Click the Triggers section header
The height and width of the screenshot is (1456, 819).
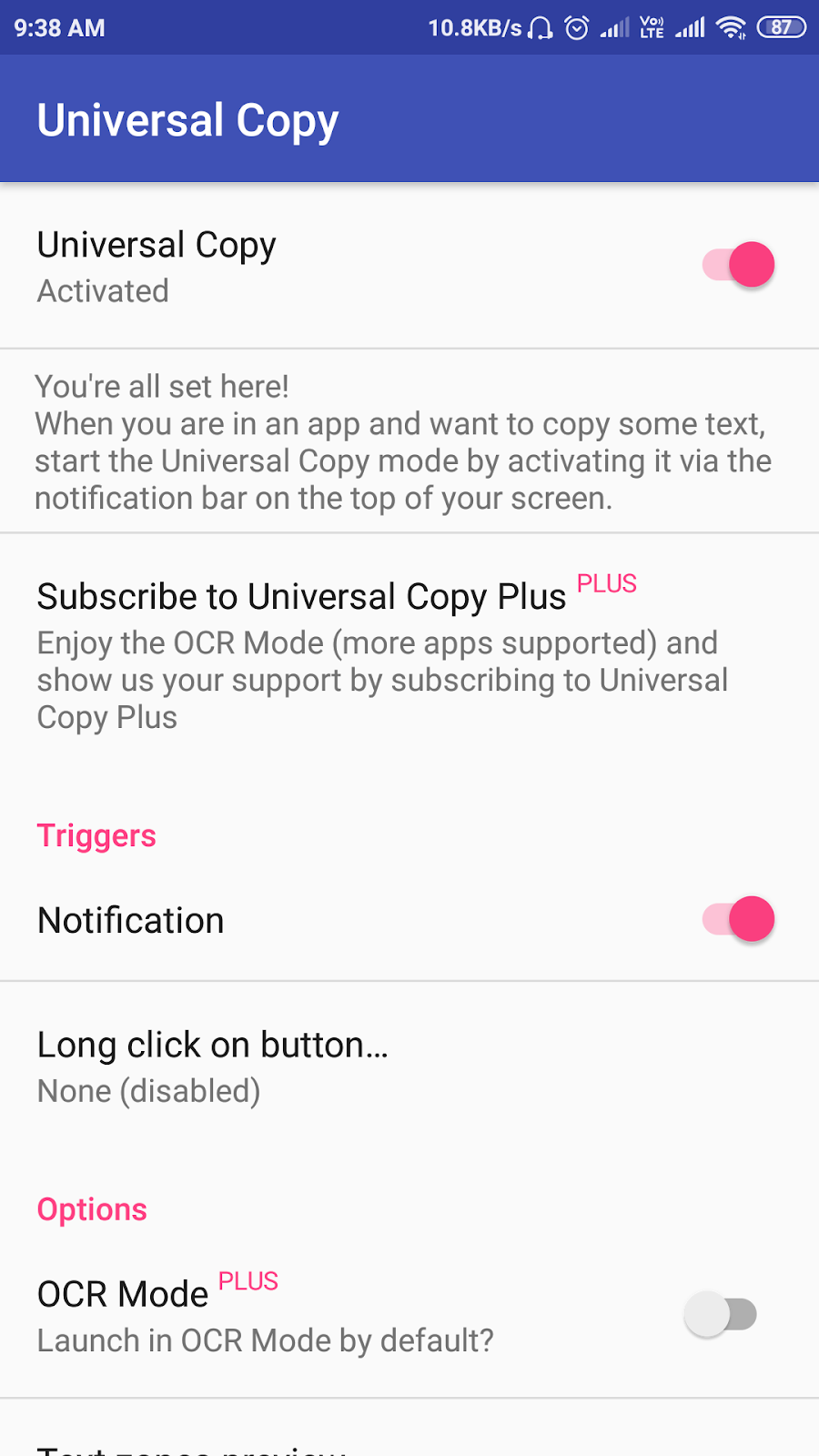click(96, 835)
